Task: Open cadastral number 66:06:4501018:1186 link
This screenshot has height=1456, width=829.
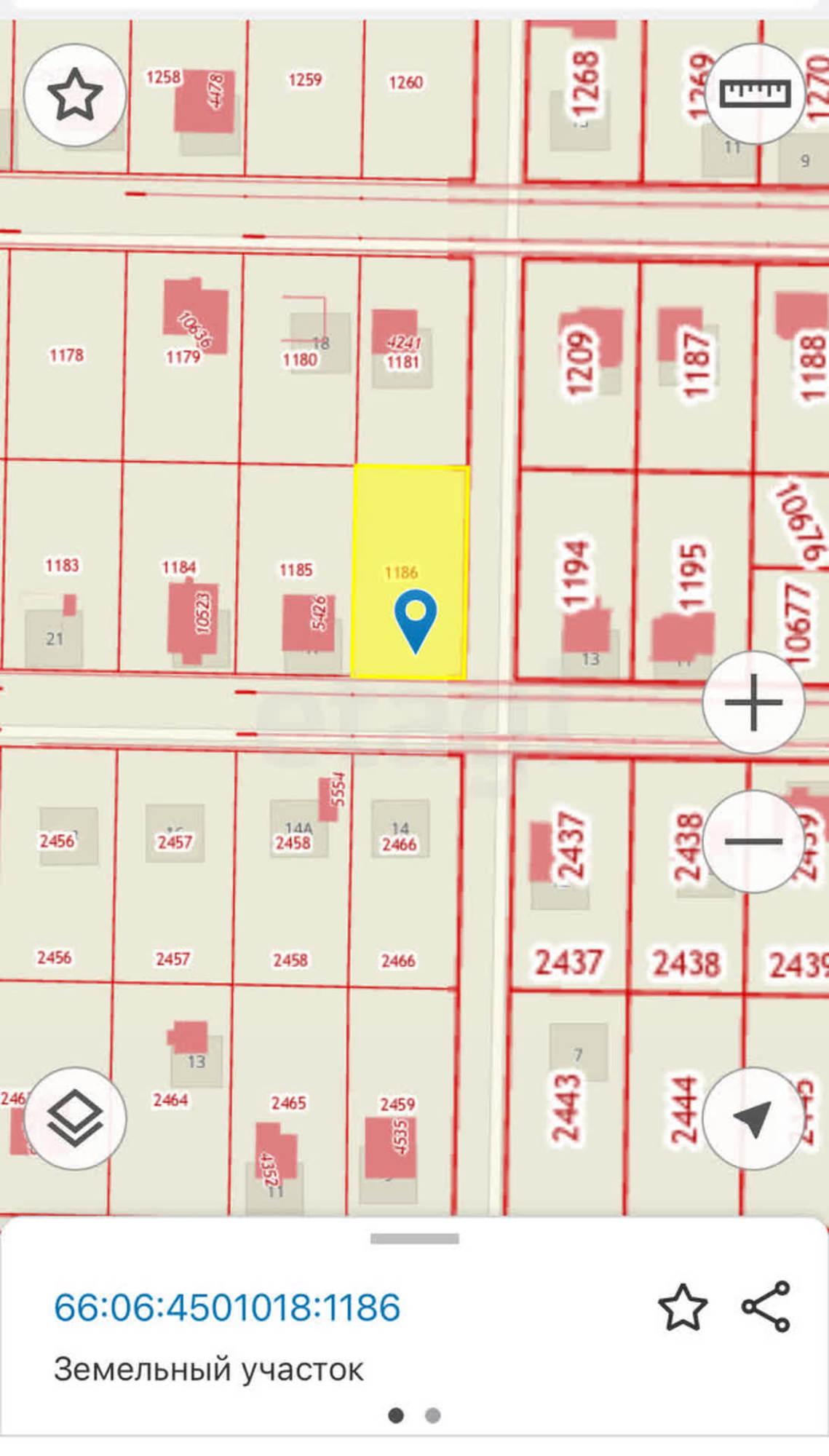Action: 227,1307
